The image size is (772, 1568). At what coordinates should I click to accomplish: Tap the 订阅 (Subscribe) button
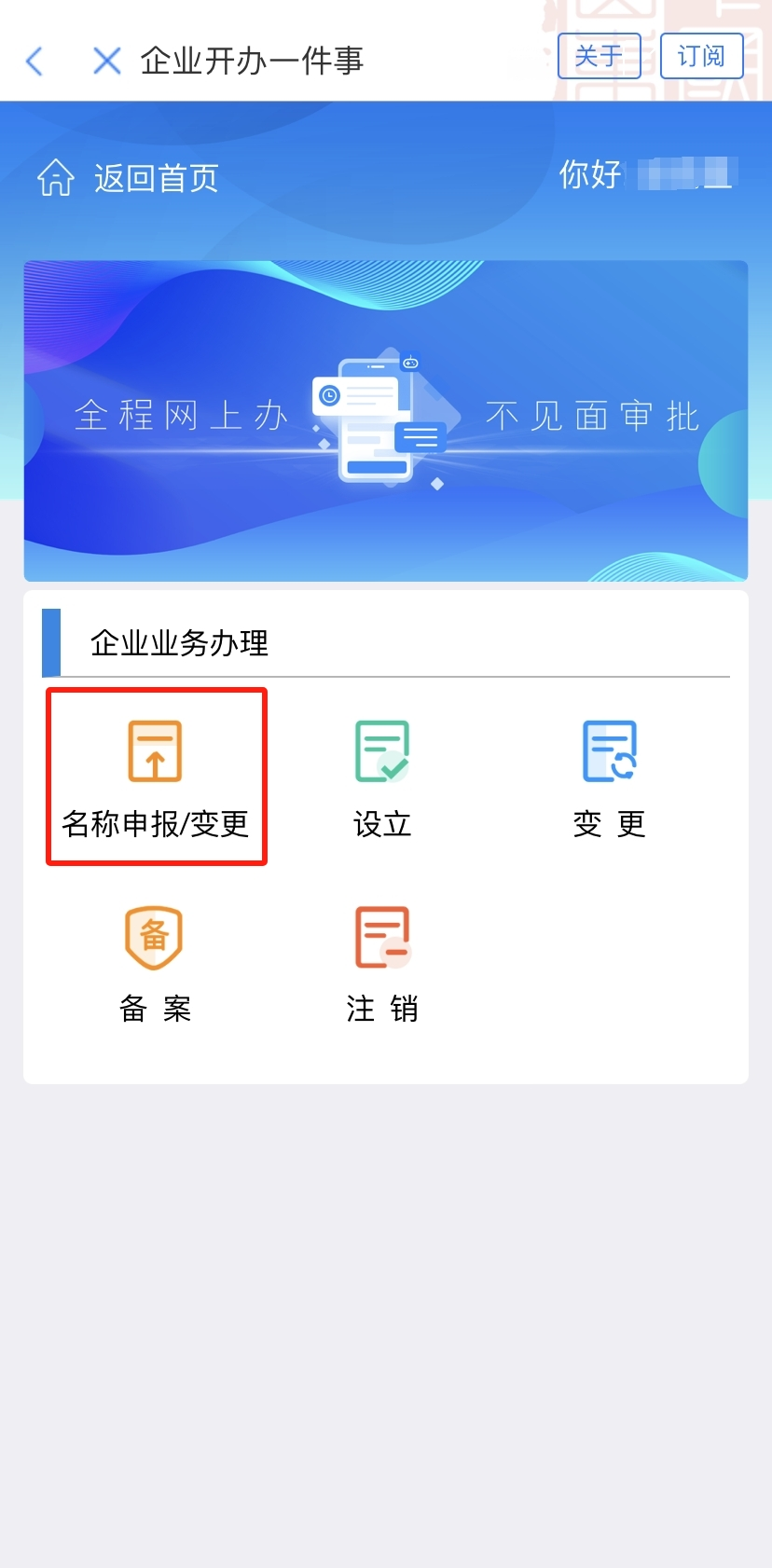pyautogui.click(x=701, y=56)
